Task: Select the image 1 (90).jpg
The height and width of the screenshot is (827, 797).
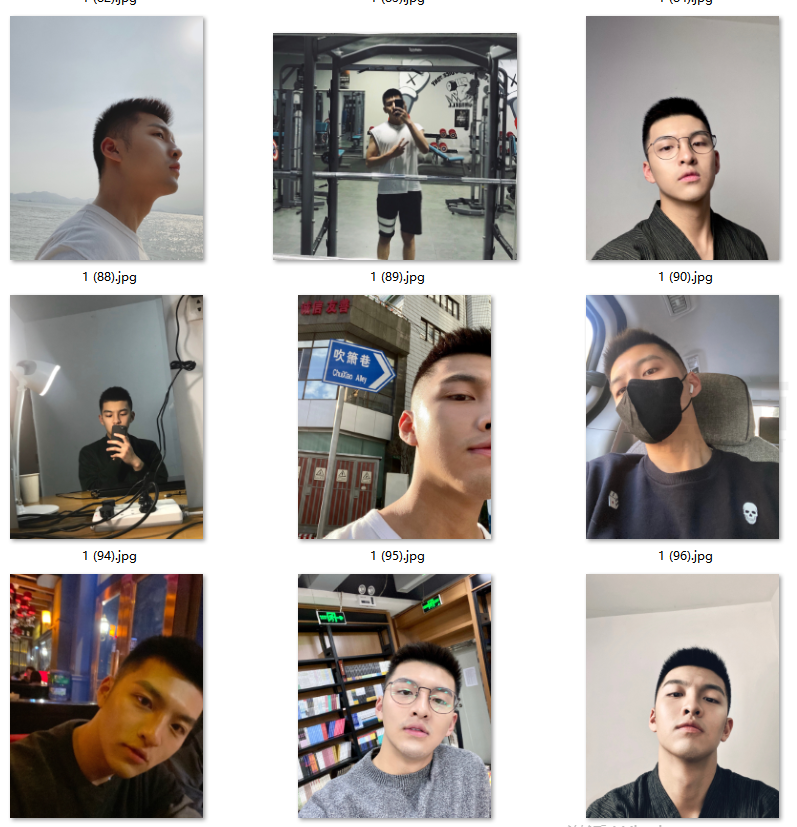Action: 683,139
